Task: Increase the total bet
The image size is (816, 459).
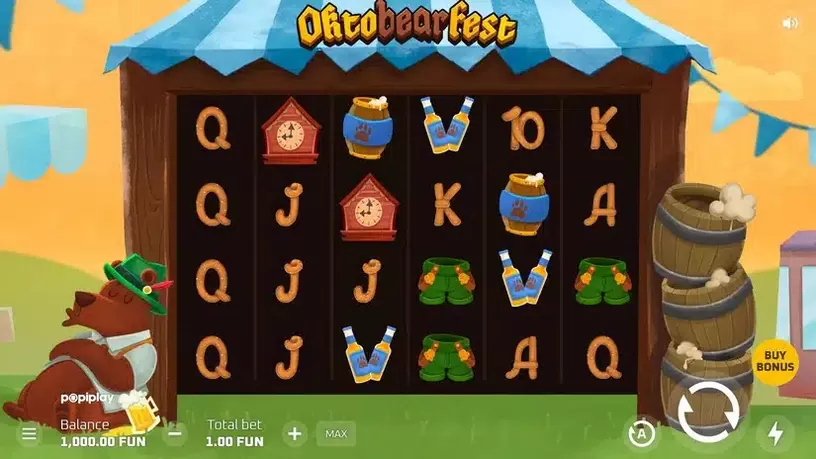Action: [294, 433]
